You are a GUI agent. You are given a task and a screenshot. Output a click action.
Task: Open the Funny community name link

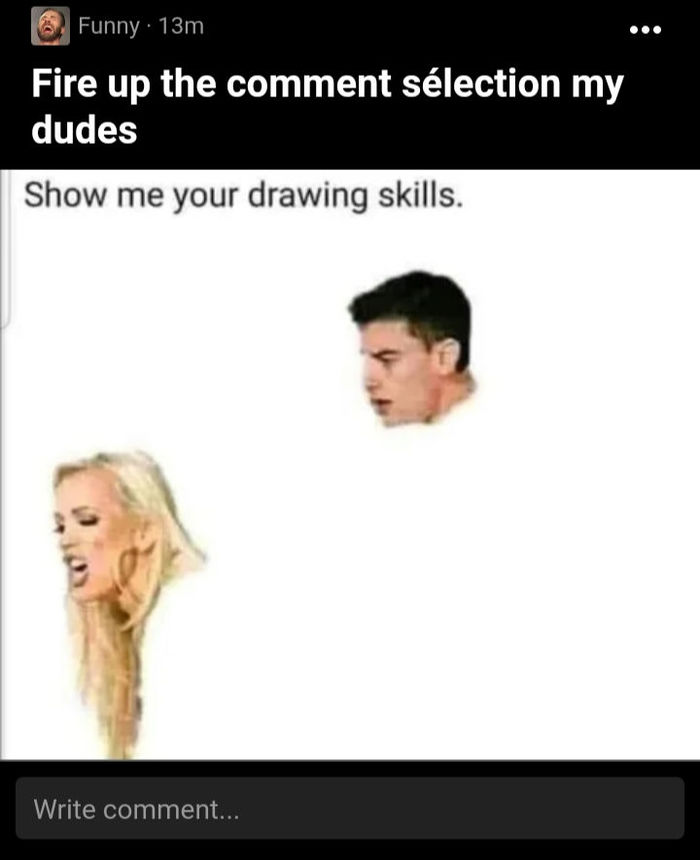[x=109, y=27]
